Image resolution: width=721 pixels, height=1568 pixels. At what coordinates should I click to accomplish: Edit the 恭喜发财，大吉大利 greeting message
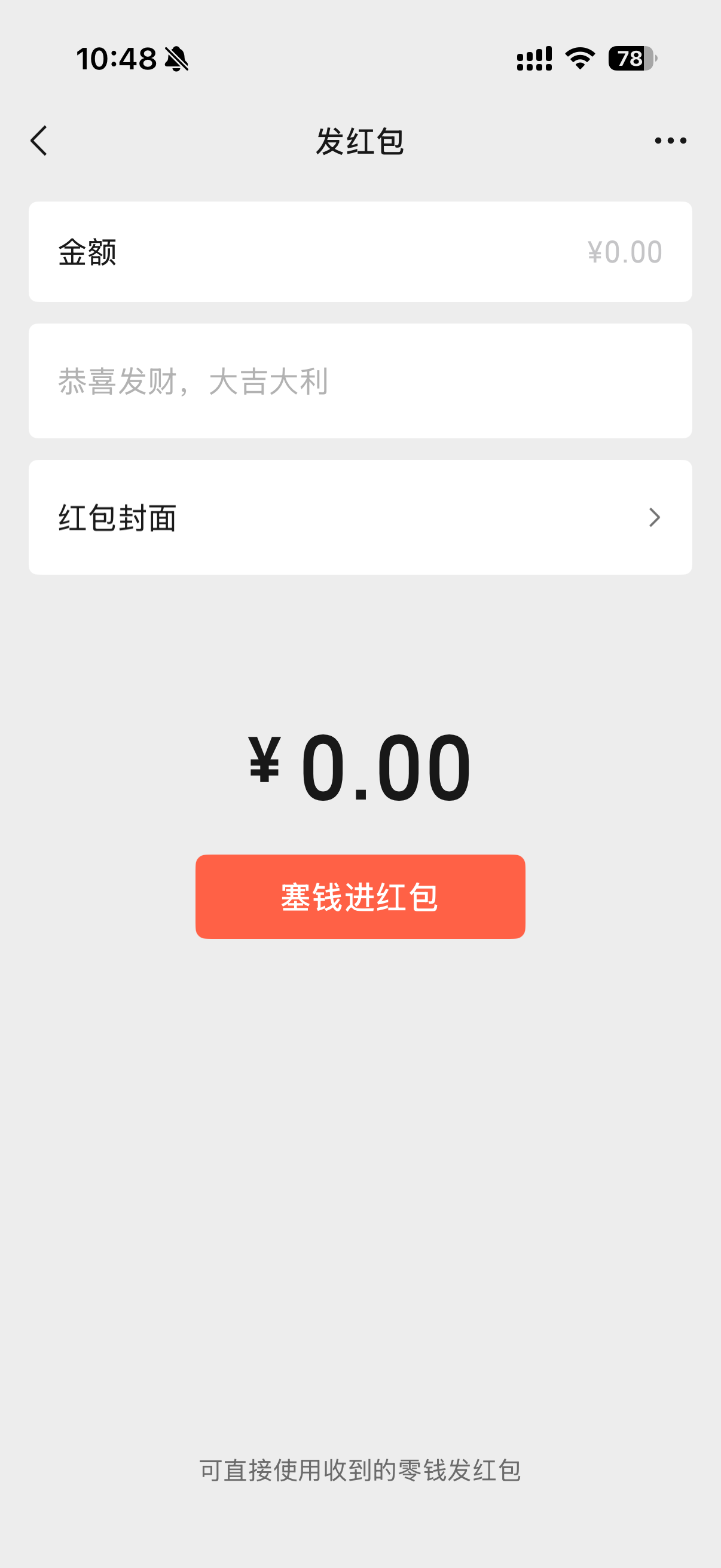pyautogui.click(x=360, y=381)
